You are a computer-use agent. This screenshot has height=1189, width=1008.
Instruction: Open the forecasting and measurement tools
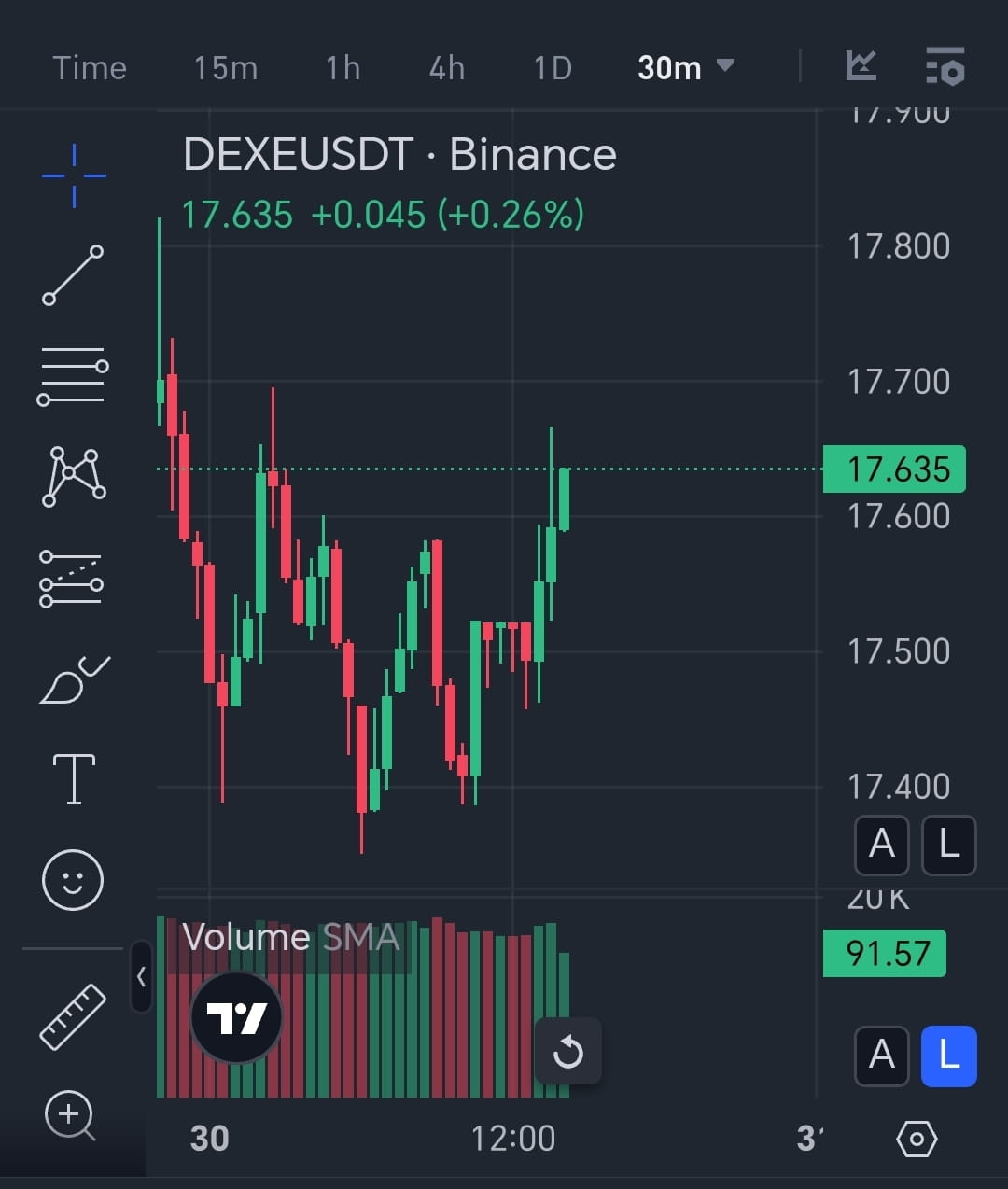(73, 579)
